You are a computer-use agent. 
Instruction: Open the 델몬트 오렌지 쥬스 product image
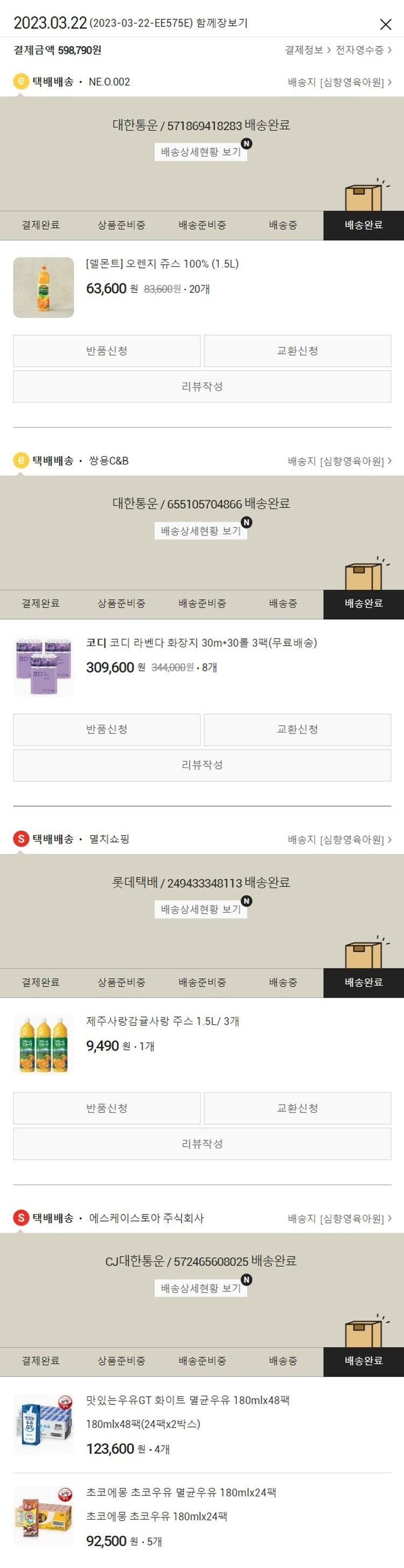(43, 287)
